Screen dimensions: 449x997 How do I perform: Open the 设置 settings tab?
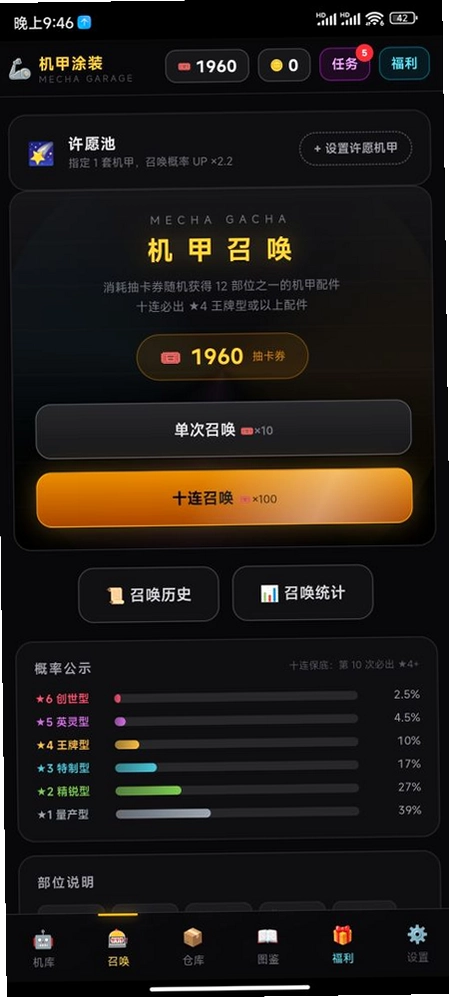417,945
